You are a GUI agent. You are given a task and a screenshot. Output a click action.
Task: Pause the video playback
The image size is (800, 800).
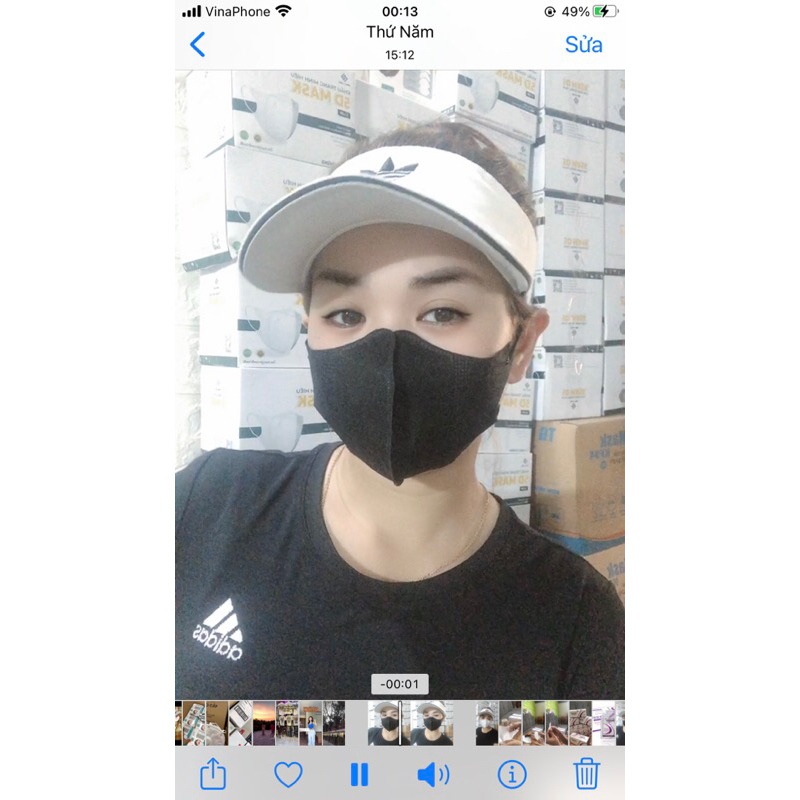pyautogui.click(x=360, y=773)
